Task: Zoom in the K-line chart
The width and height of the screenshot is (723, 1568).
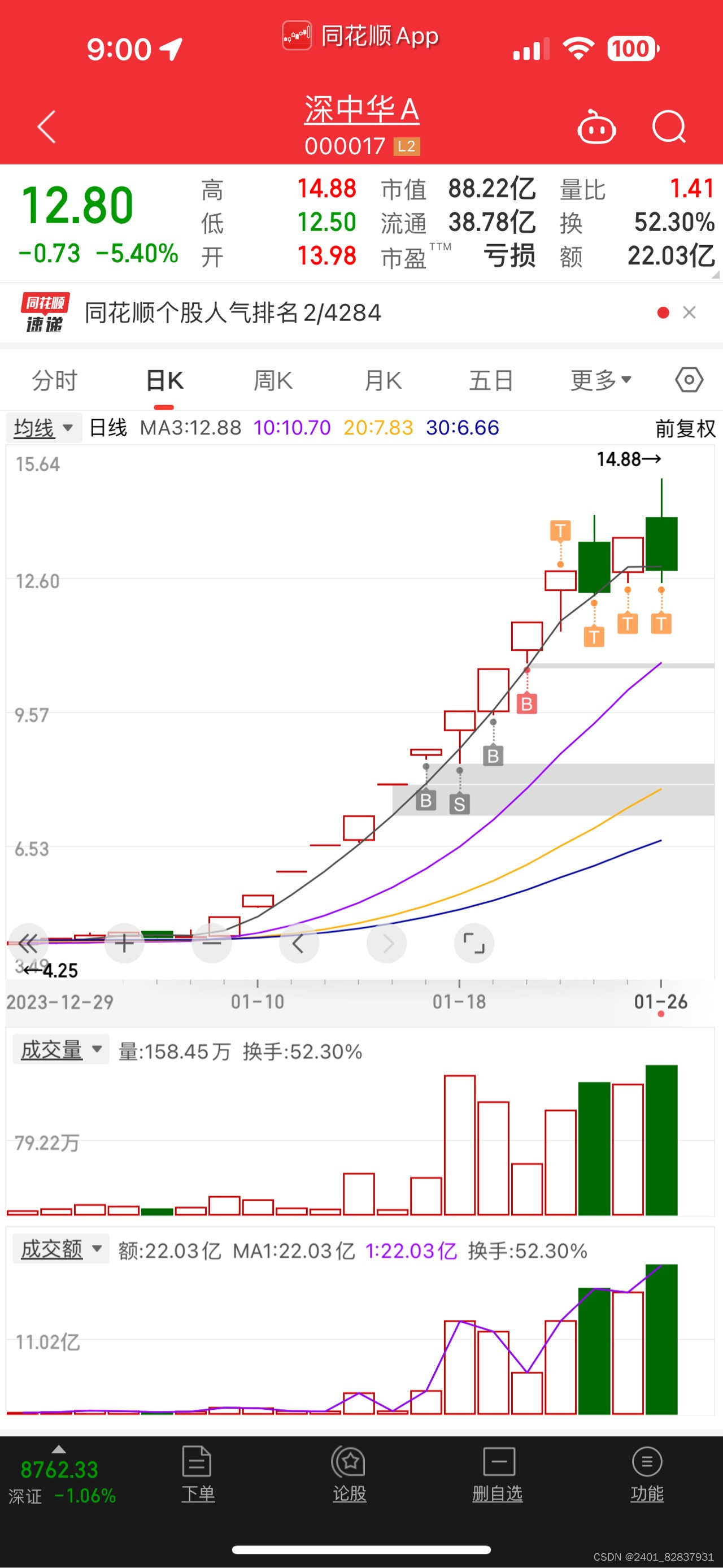Action: click(124, 944)
